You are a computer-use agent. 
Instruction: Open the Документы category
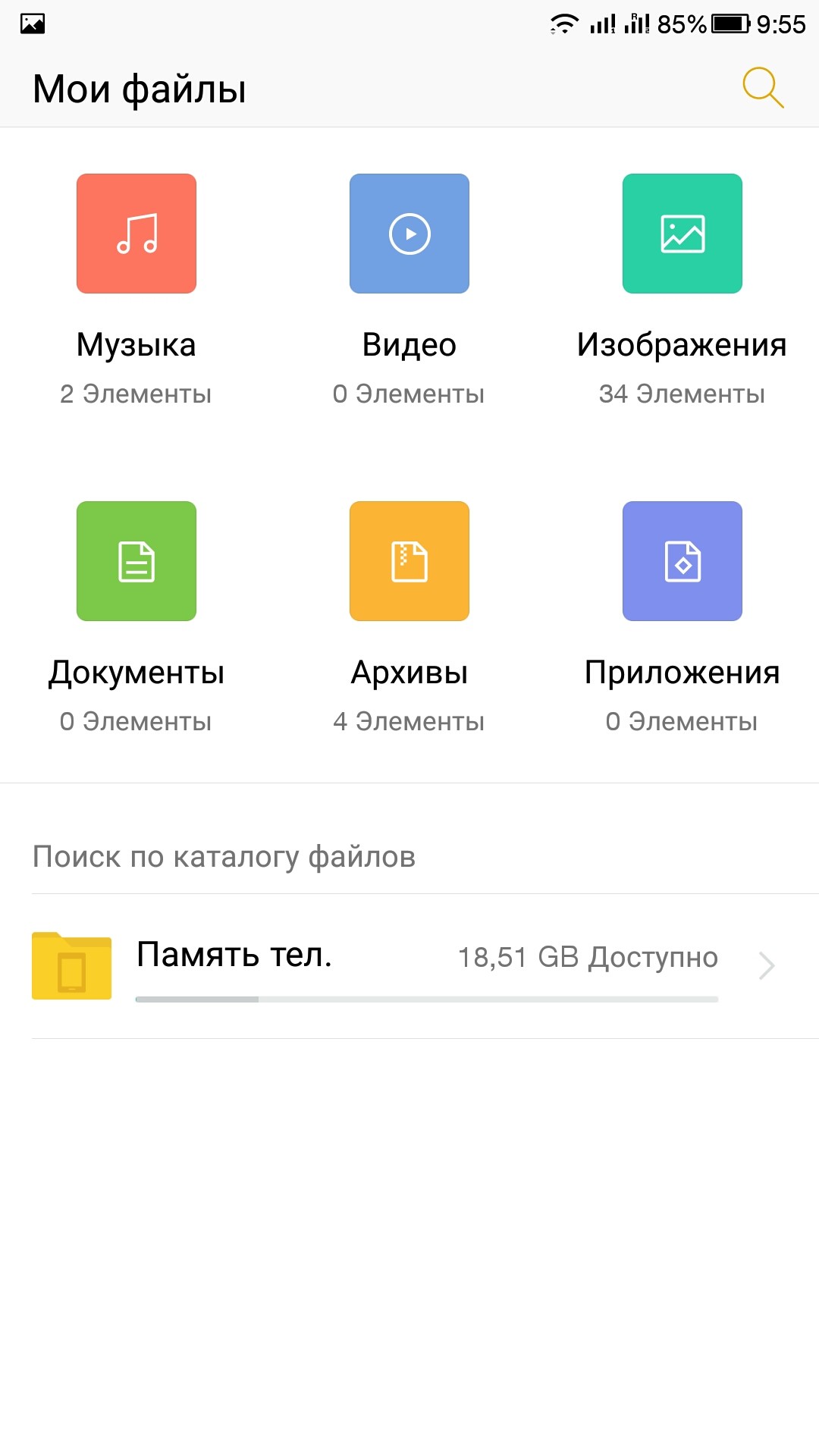point(136,561)
